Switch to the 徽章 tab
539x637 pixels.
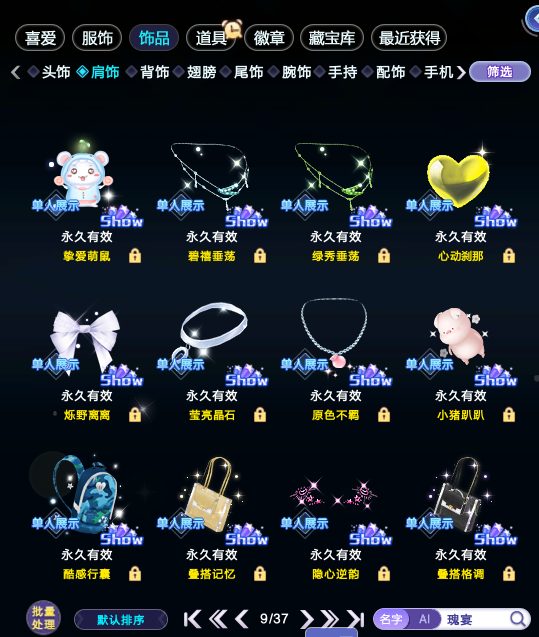click(x=269, y=38)
